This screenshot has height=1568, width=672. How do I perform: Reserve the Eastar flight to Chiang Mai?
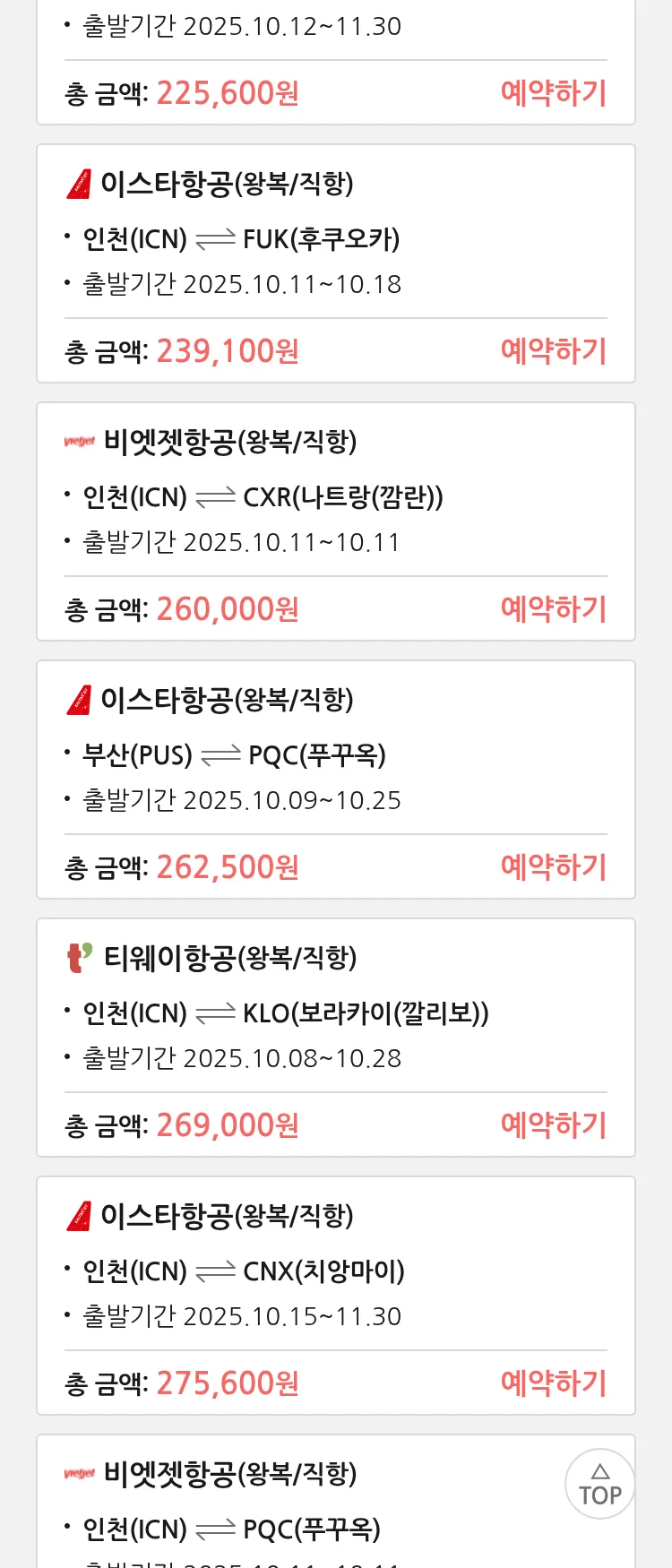point(553,1383)
